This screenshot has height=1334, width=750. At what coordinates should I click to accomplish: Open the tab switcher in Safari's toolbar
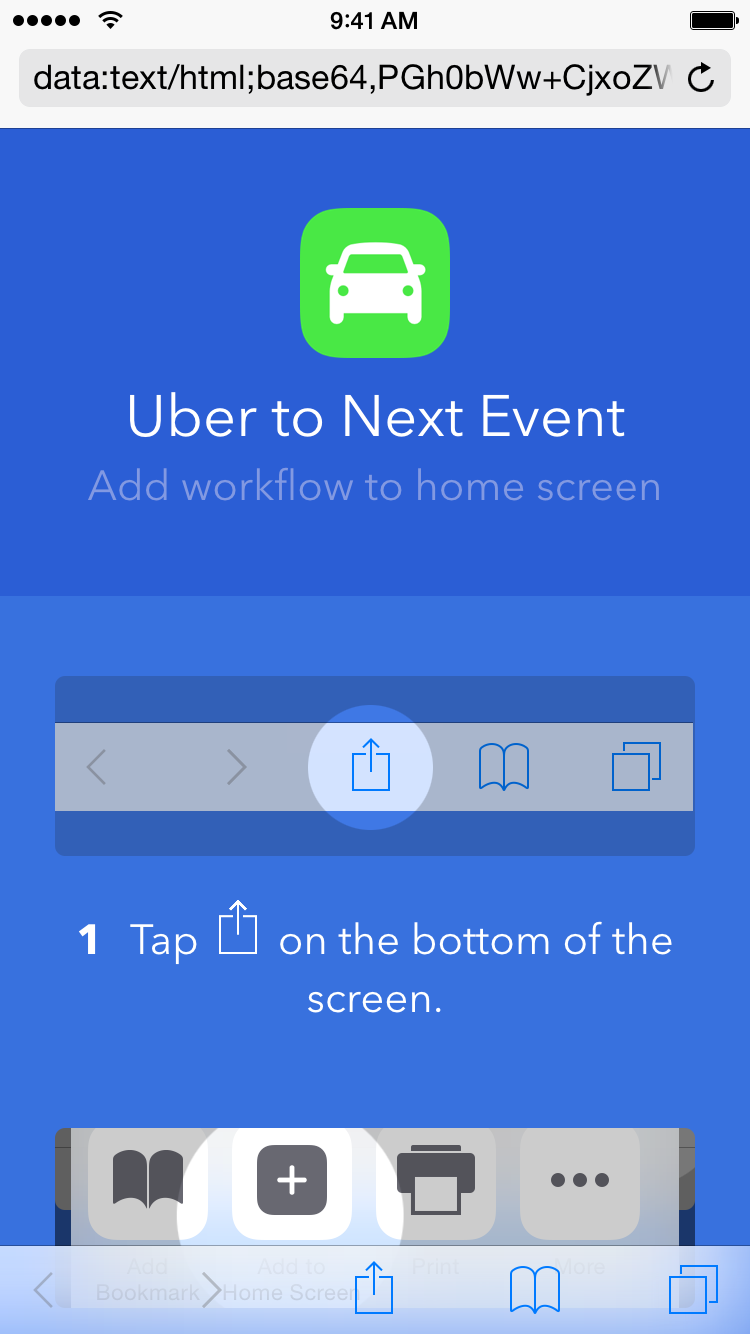pyautogui.click(x=694, y=1289)
